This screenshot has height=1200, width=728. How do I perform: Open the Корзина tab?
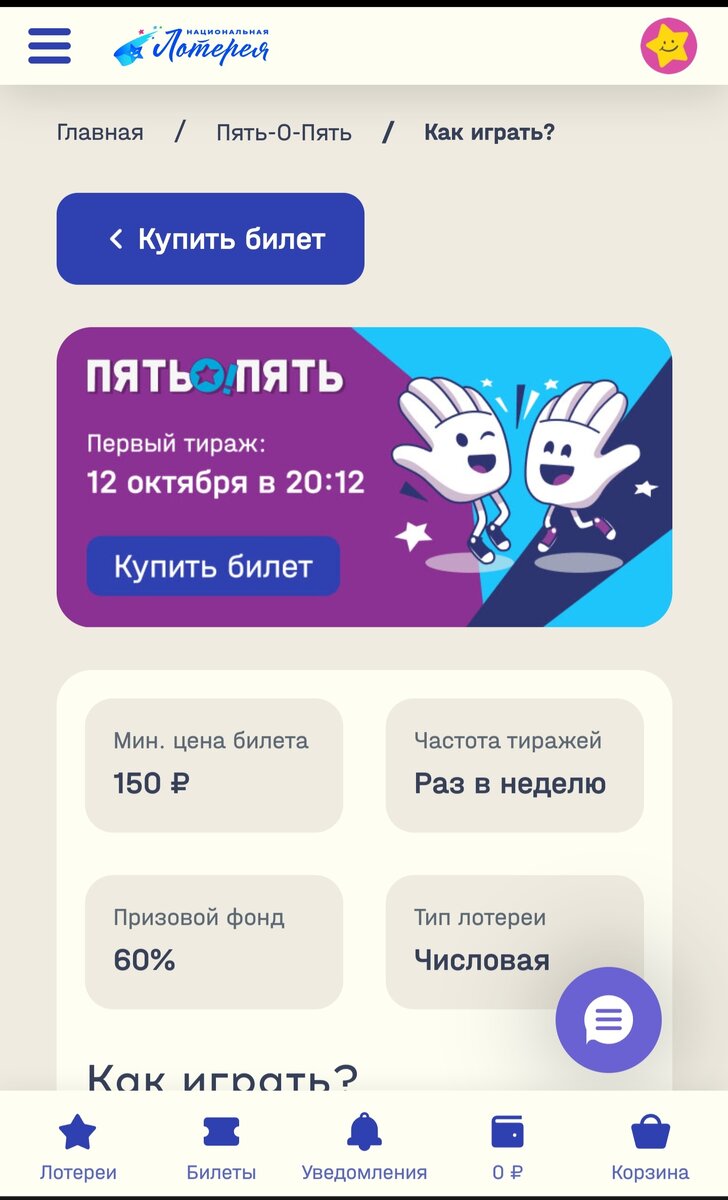(x=650, y=1148)
